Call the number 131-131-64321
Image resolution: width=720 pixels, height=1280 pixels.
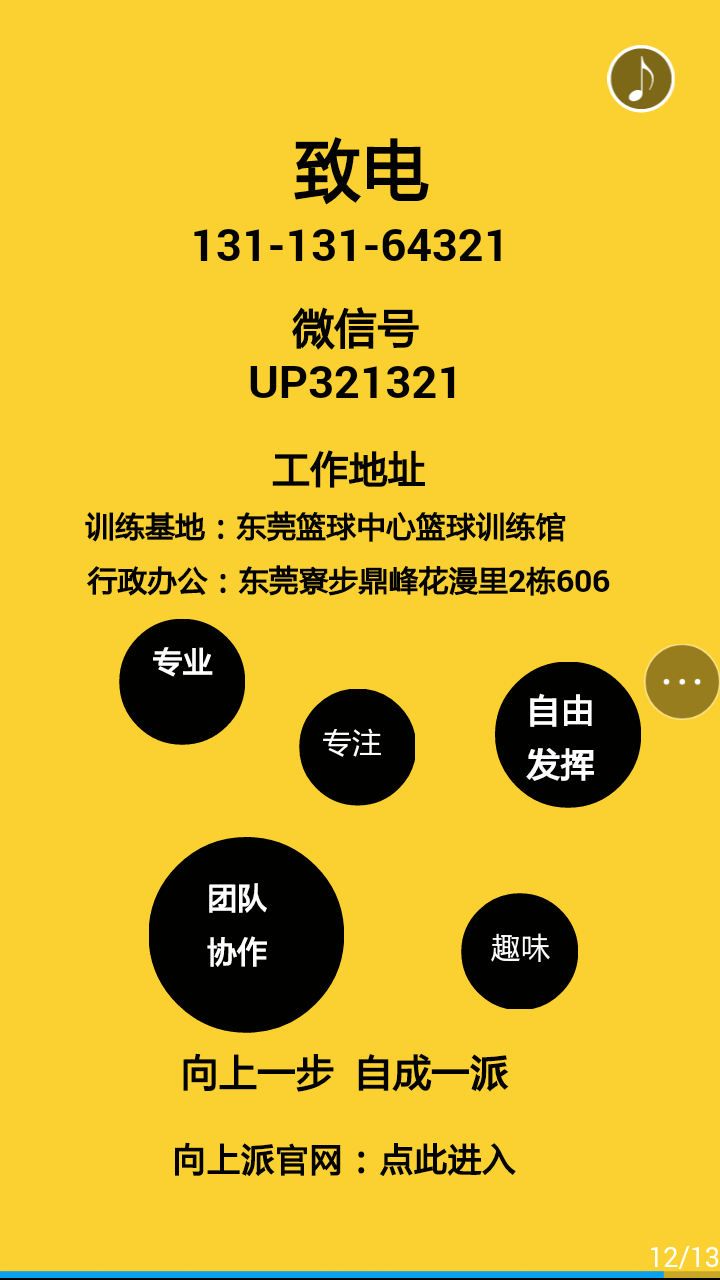pyautogui.click(x=349, y=246)
